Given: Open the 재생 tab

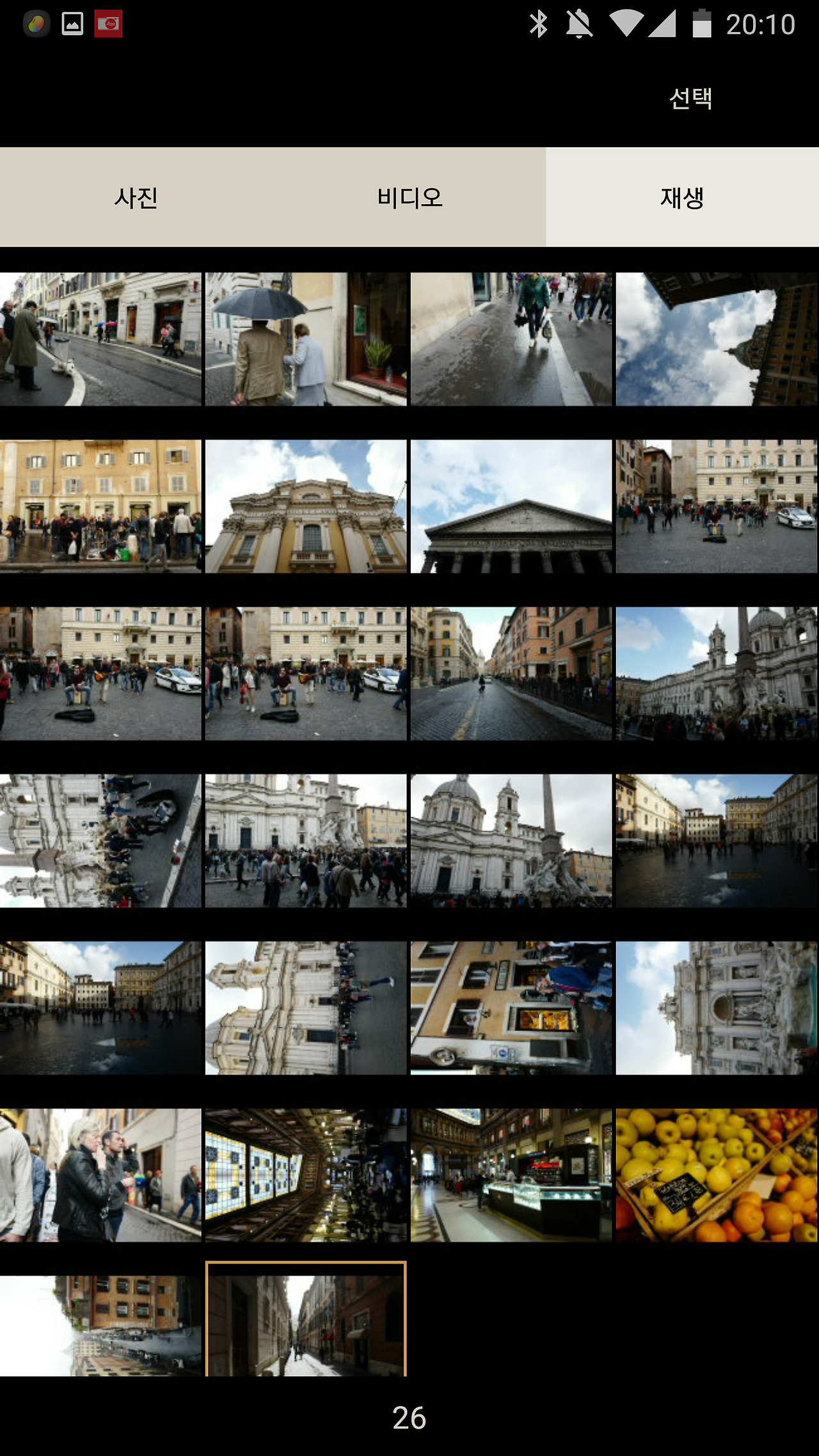Looking at the screenshot, I should (x=682, y=197).
